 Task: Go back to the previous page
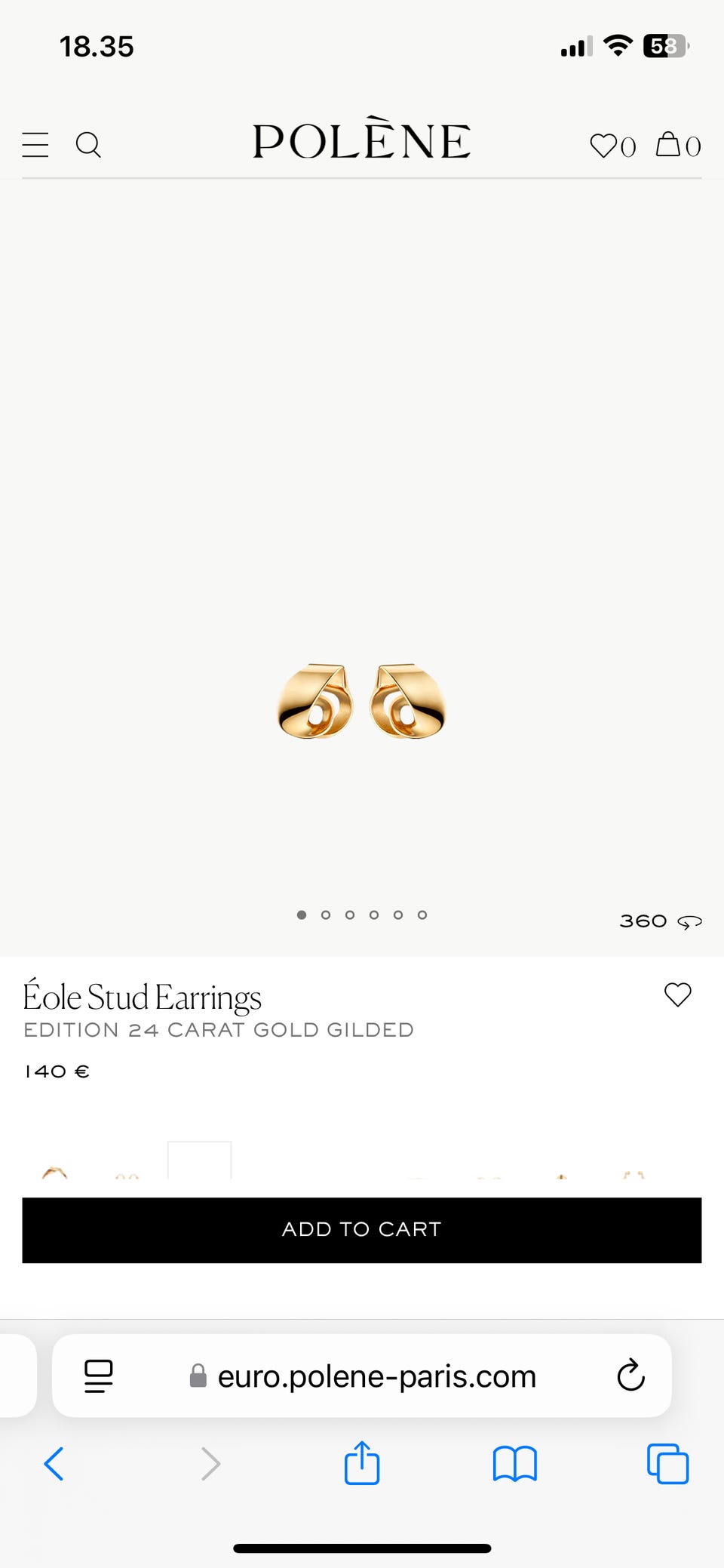(54, 1464)
